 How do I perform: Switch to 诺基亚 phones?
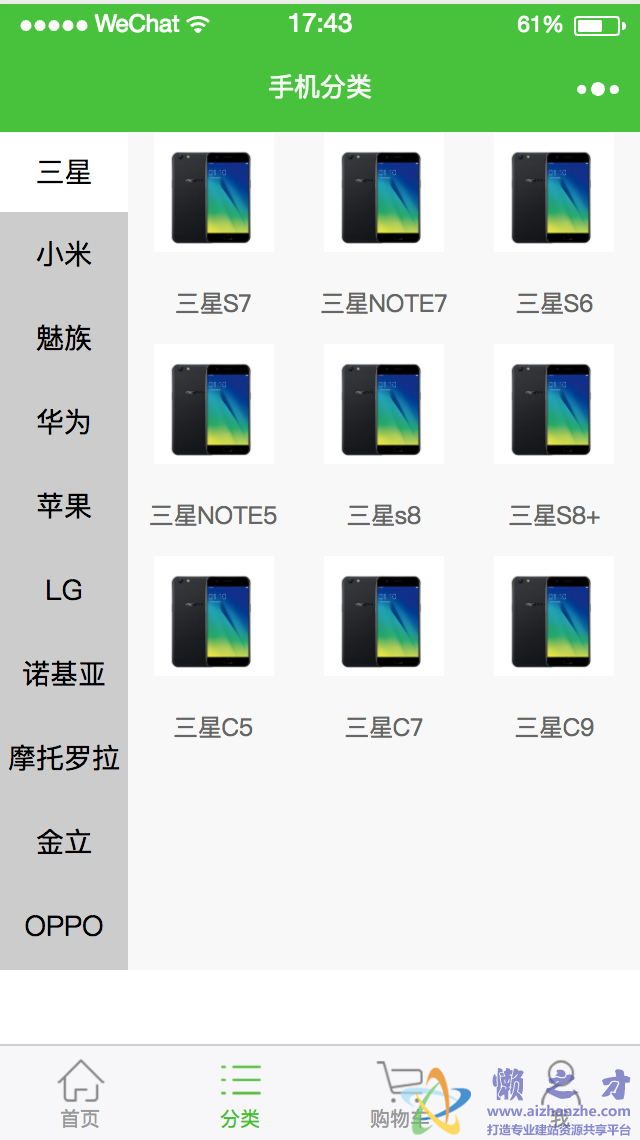64,675
